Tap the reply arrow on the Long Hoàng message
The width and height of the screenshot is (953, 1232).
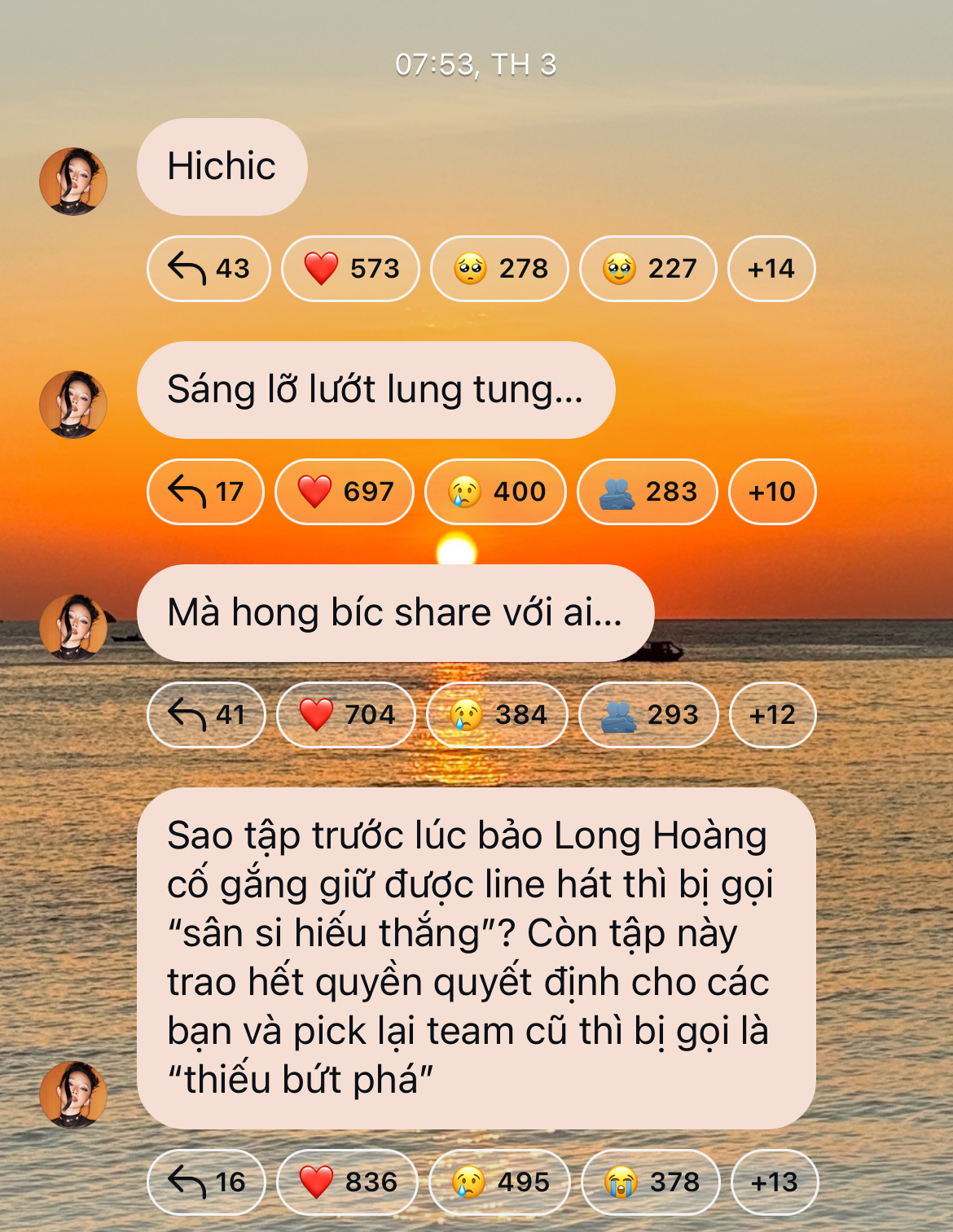206,1182
